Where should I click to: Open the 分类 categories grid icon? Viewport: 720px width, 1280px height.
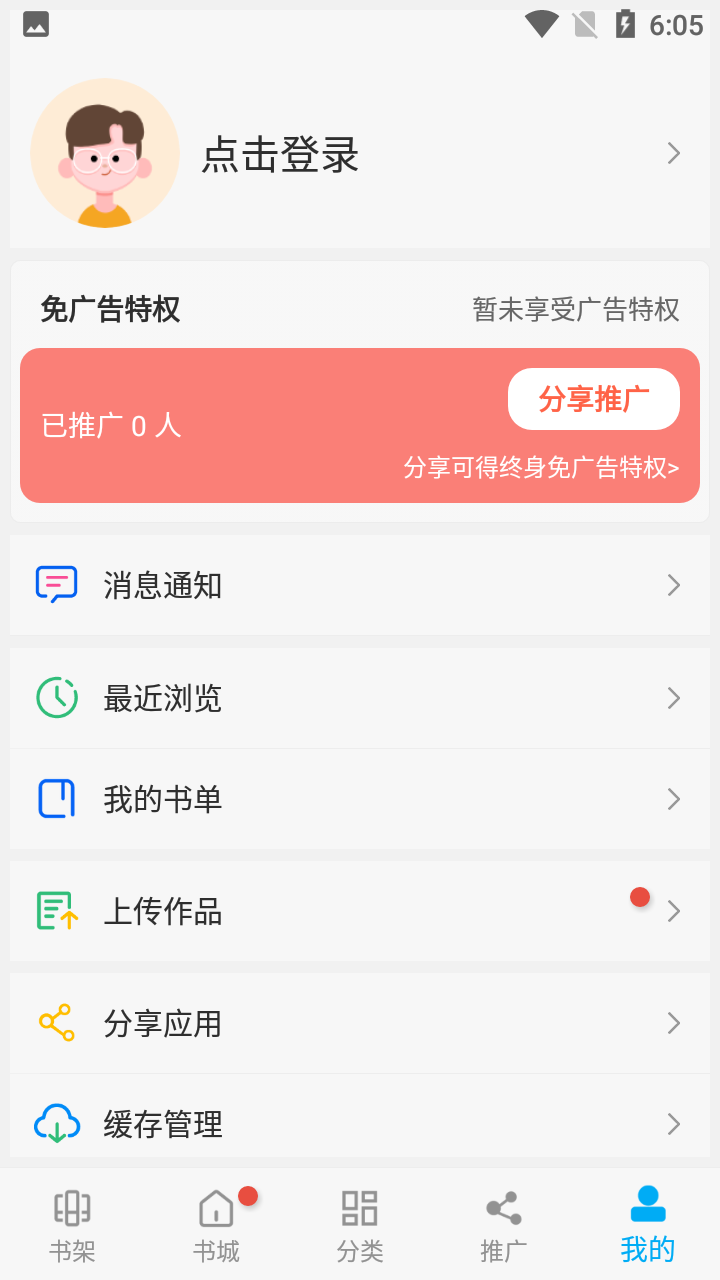click(359, 1207)
